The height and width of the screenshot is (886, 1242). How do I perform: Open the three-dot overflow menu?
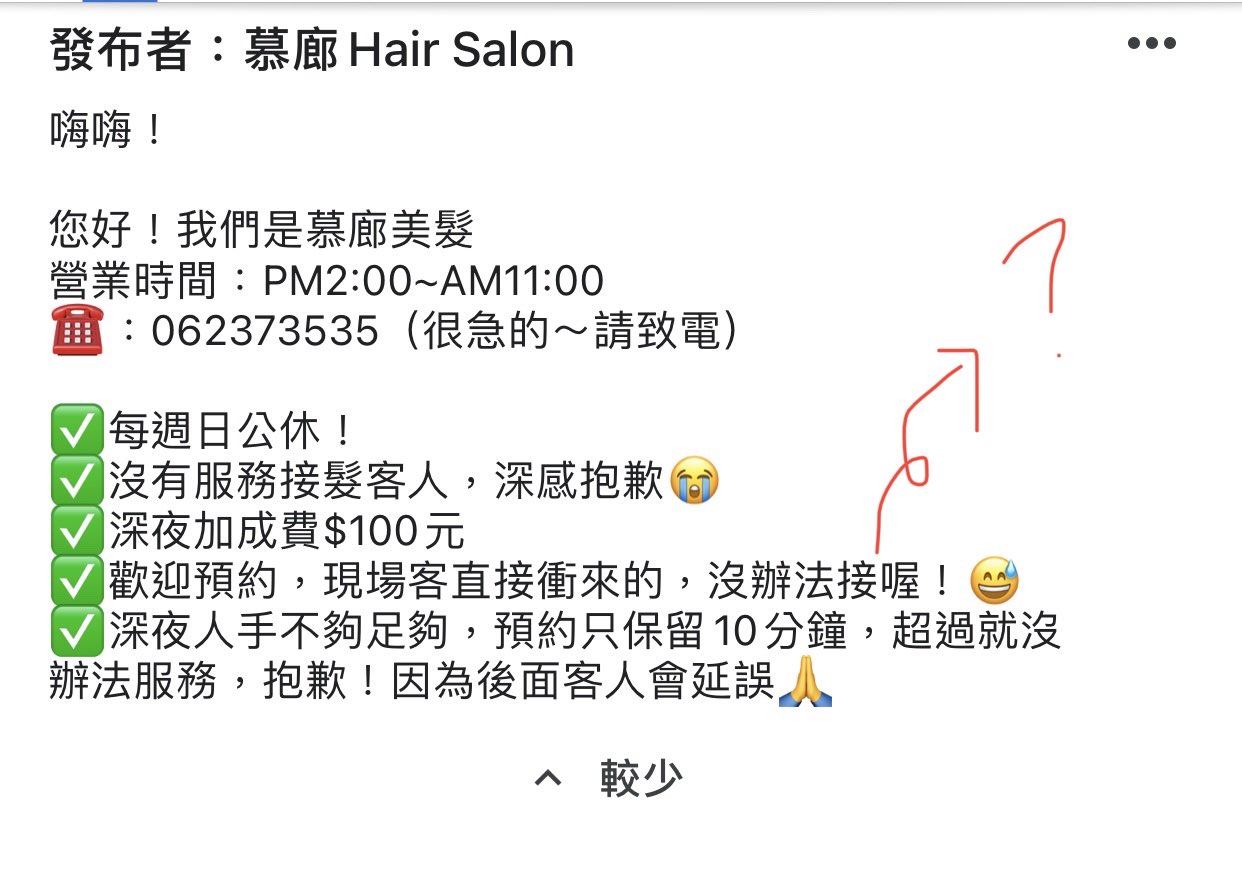coord(1151,44)
